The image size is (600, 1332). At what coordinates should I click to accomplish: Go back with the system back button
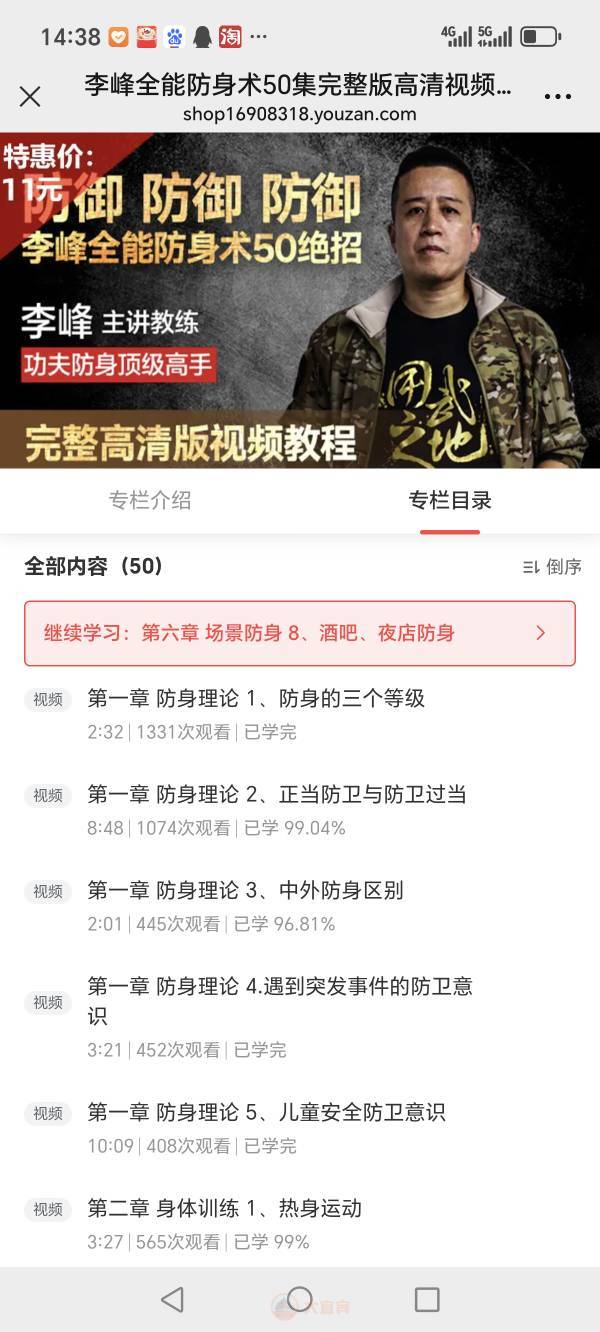[x=172, y=1299]
